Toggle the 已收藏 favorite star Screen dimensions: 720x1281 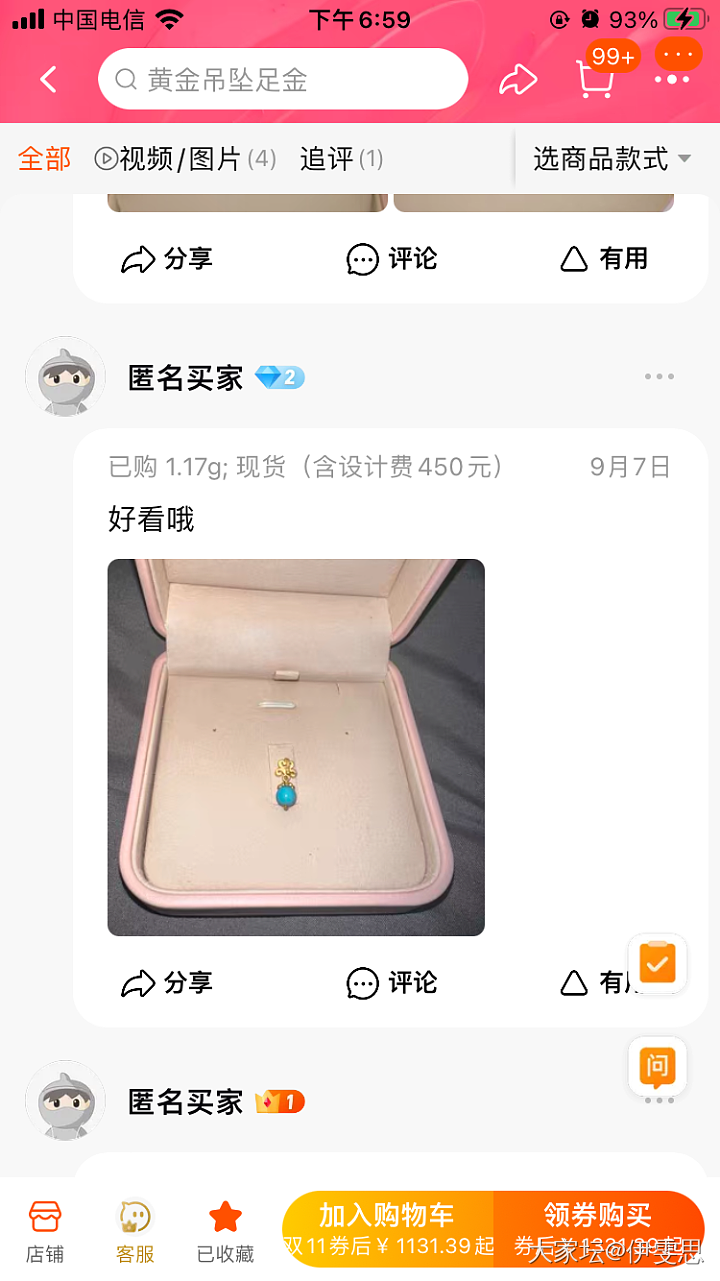click(225, 1229)
